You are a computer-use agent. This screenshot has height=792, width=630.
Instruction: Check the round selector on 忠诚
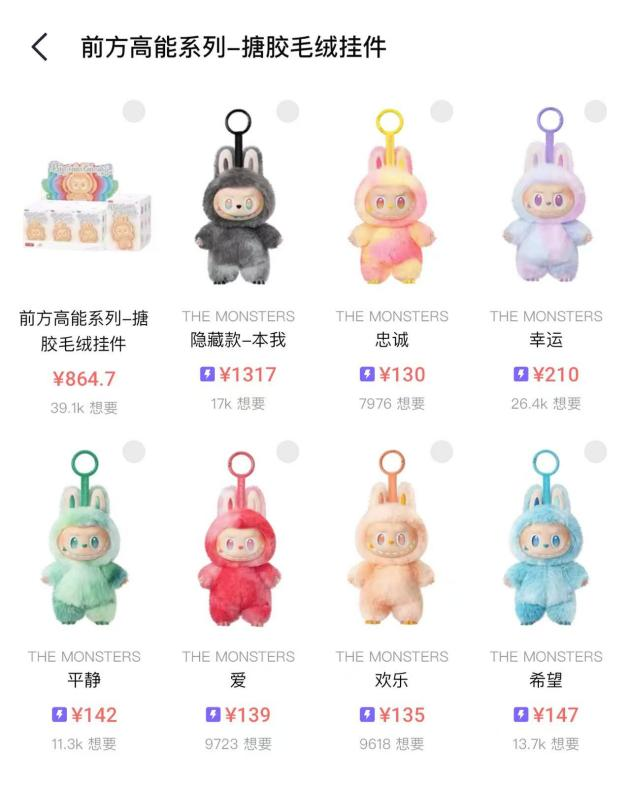[x=442, y=111]
